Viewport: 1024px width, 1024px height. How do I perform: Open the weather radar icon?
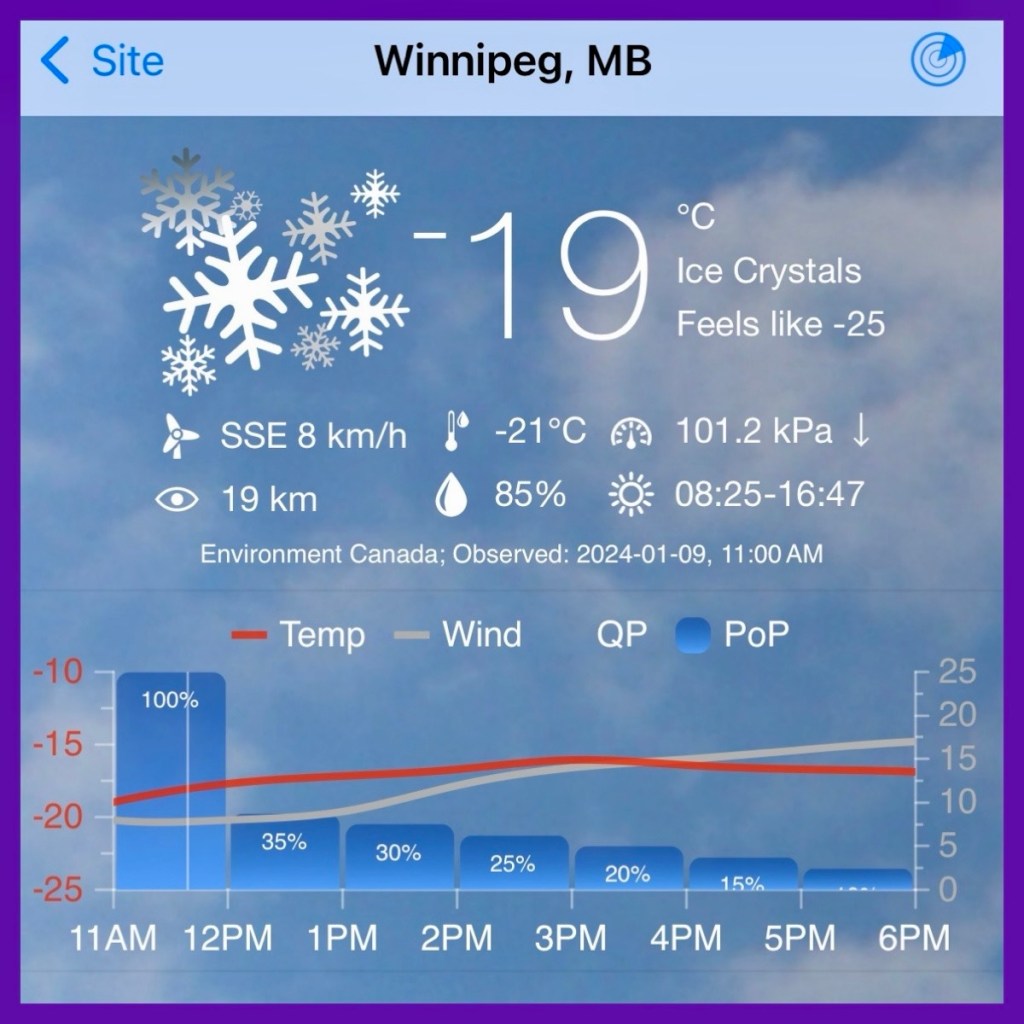tap(938, 61)
